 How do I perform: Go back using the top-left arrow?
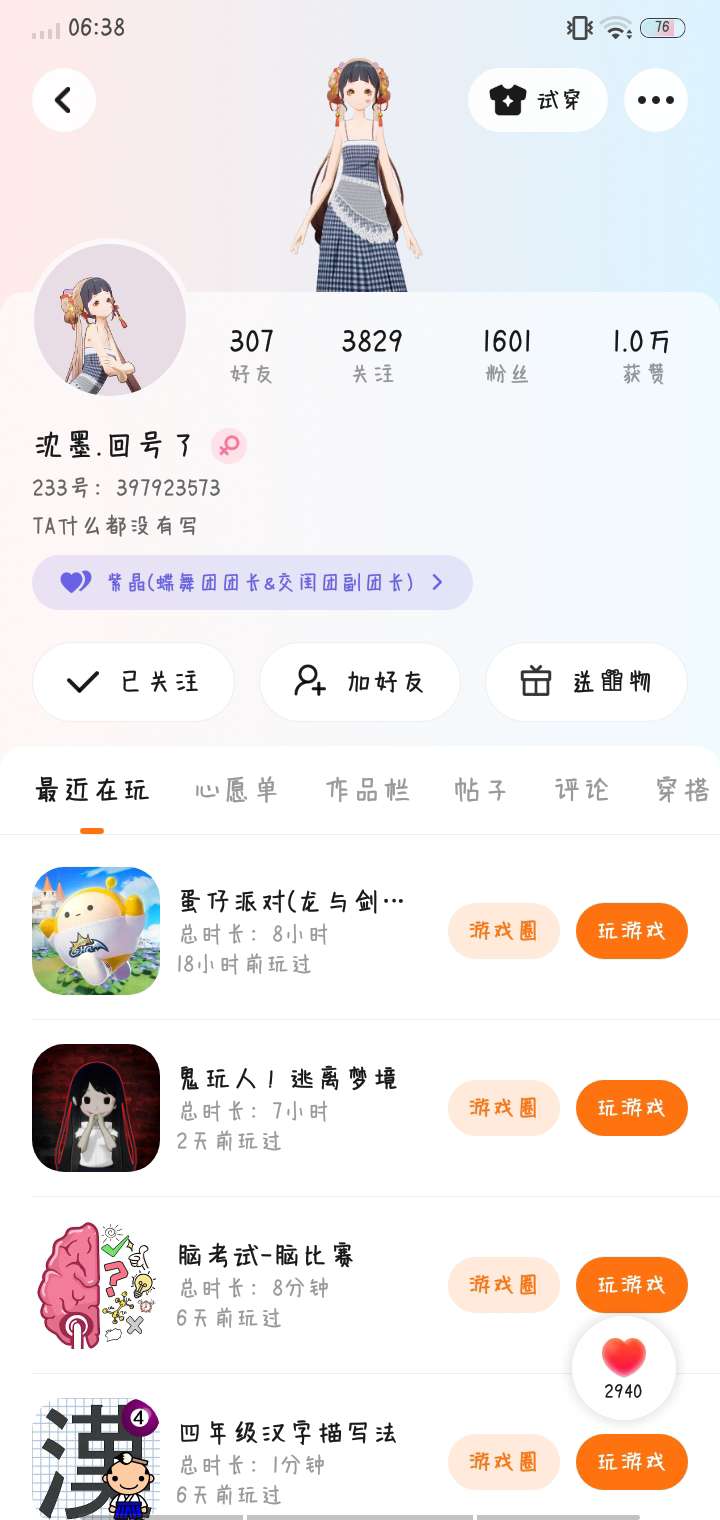click(64, 100)
